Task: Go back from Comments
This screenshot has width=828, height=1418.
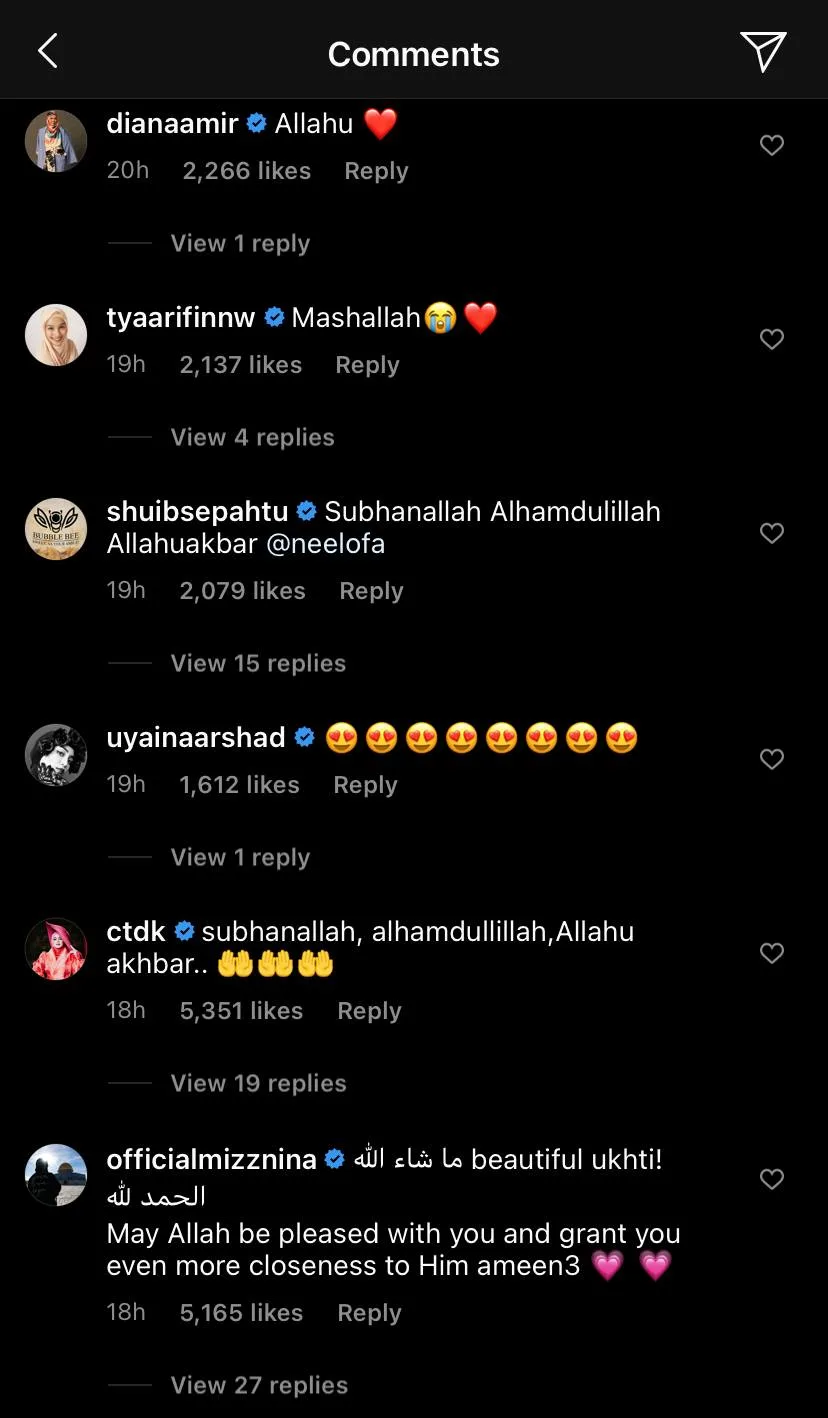Action: (x=47, y=52)
